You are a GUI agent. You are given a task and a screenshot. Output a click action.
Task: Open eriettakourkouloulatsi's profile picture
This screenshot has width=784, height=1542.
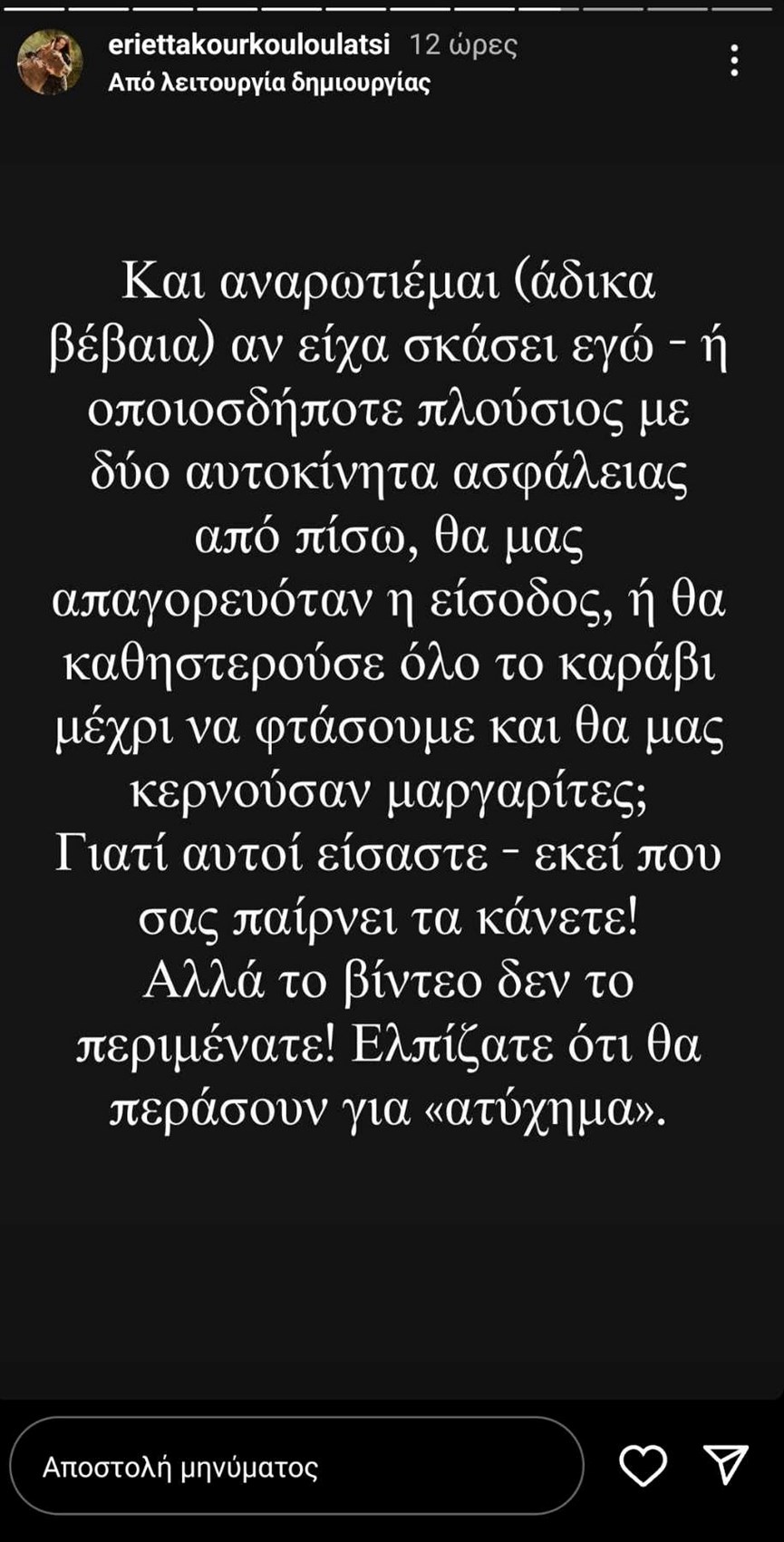(51, 63)
